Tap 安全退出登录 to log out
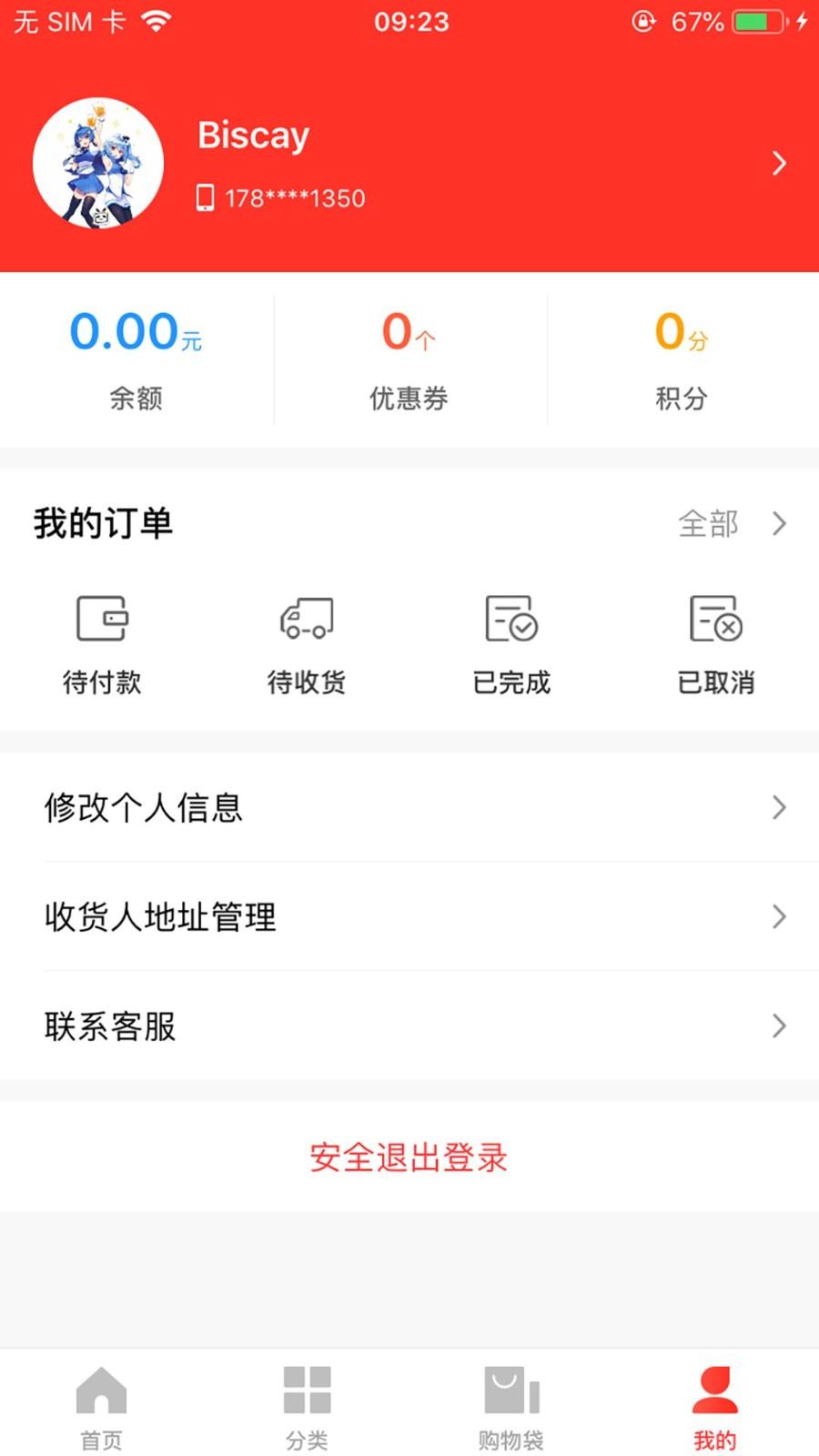 [x=409, y=1157]
